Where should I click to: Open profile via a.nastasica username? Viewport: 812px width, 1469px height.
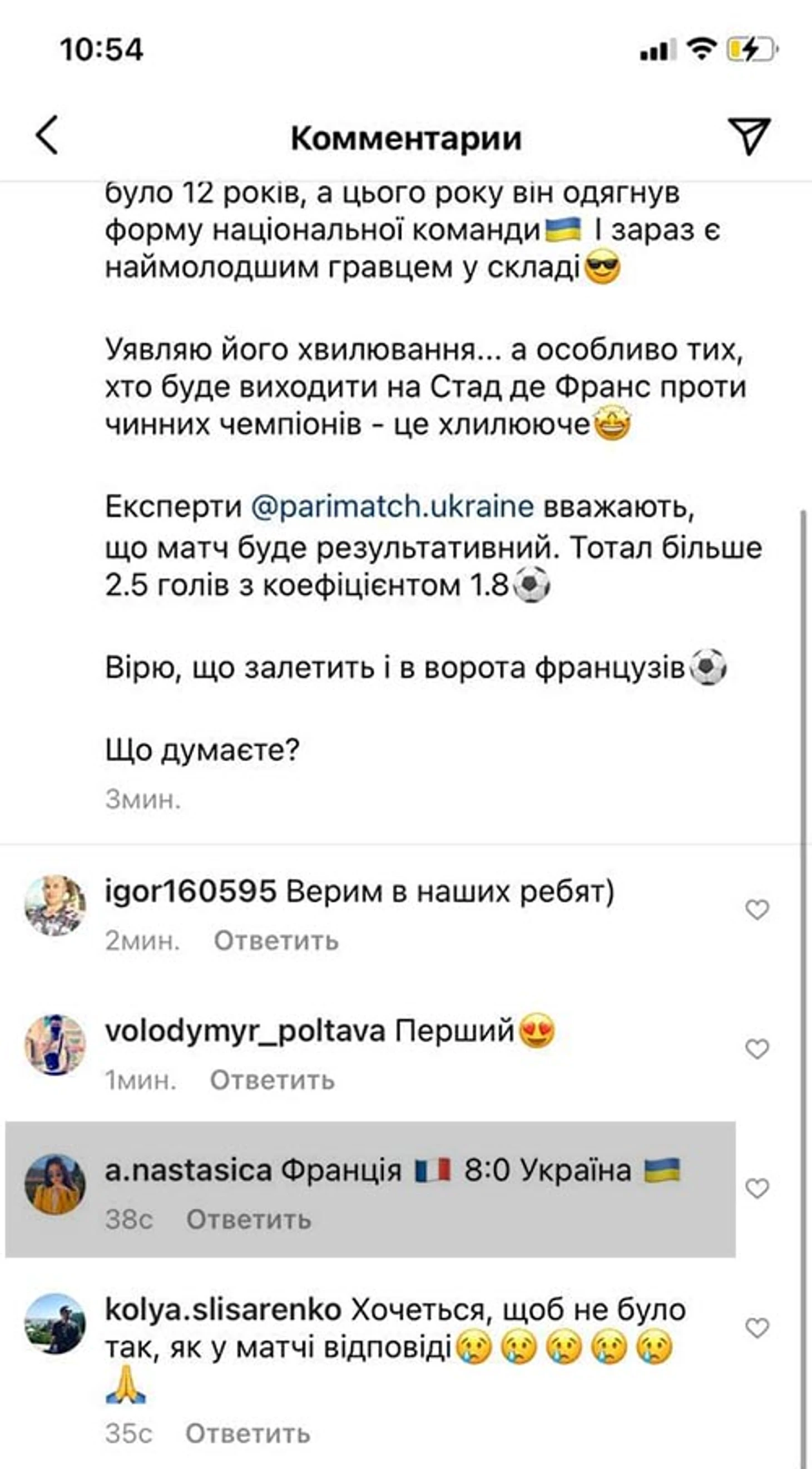click(188, 1171)
